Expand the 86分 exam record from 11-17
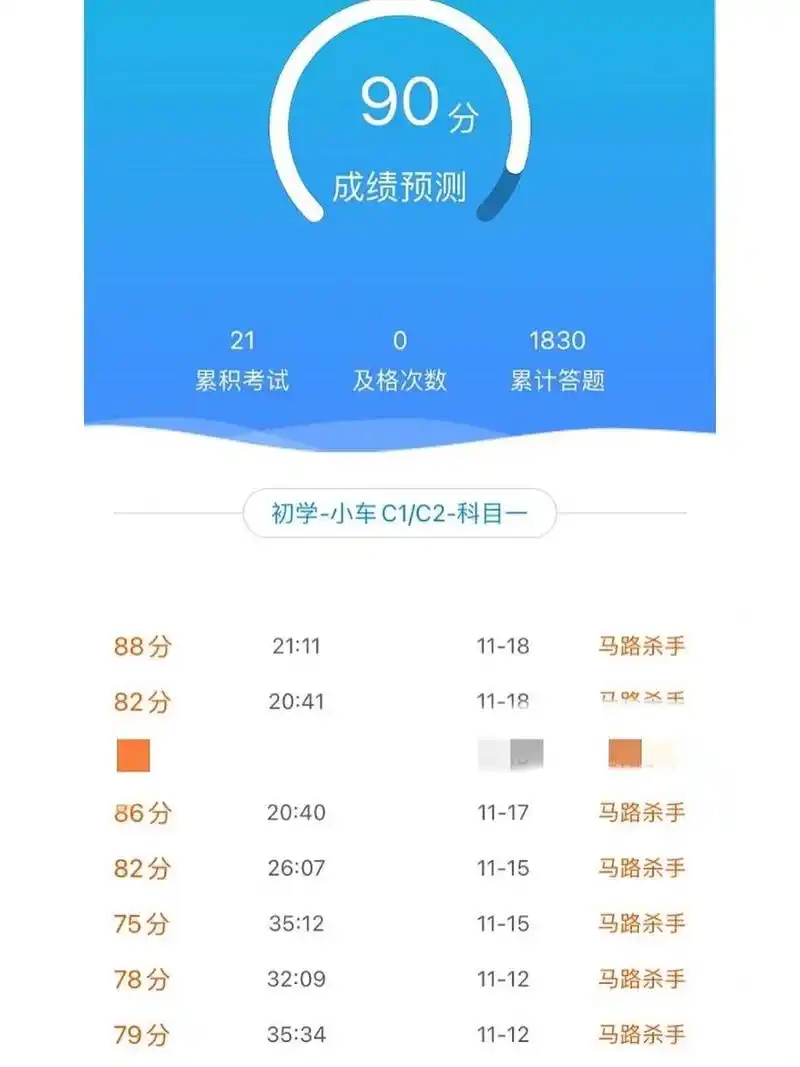The image size is (800, 1067). click(140, 813)
